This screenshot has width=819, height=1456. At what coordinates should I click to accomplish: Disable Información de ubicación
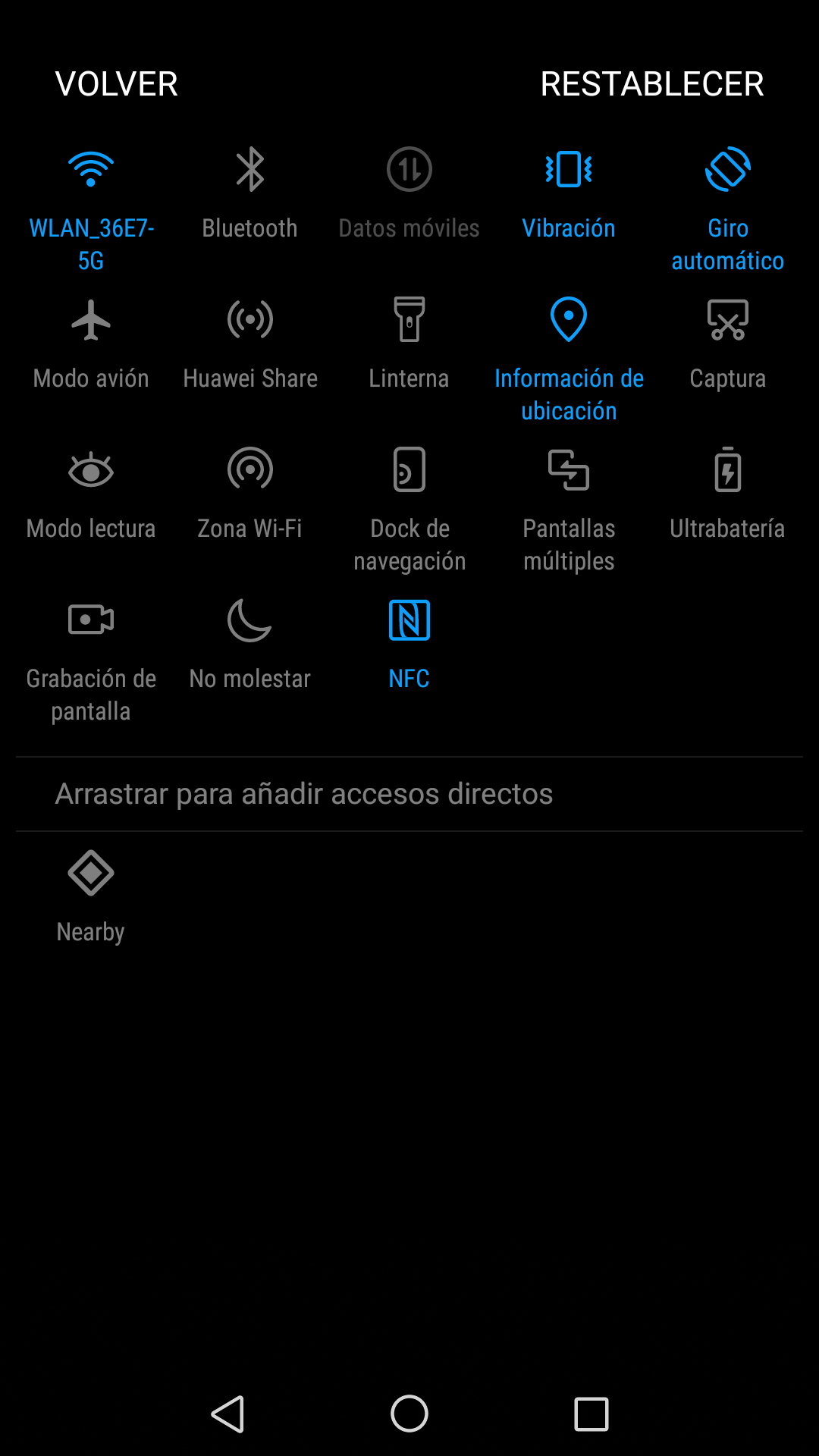[569, 319]
